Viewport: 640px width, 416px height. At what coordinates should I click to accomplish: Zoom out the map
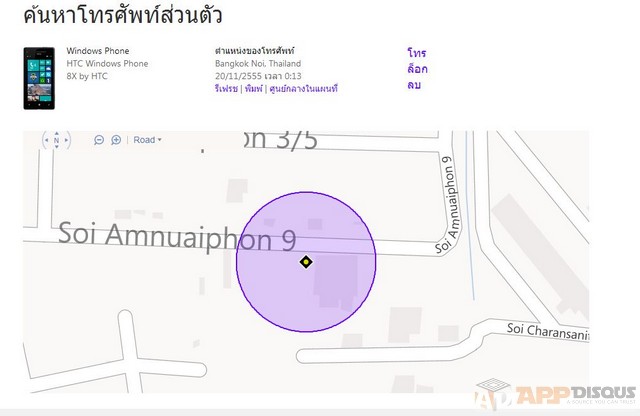pyautogui.click(x=99, y=140)
